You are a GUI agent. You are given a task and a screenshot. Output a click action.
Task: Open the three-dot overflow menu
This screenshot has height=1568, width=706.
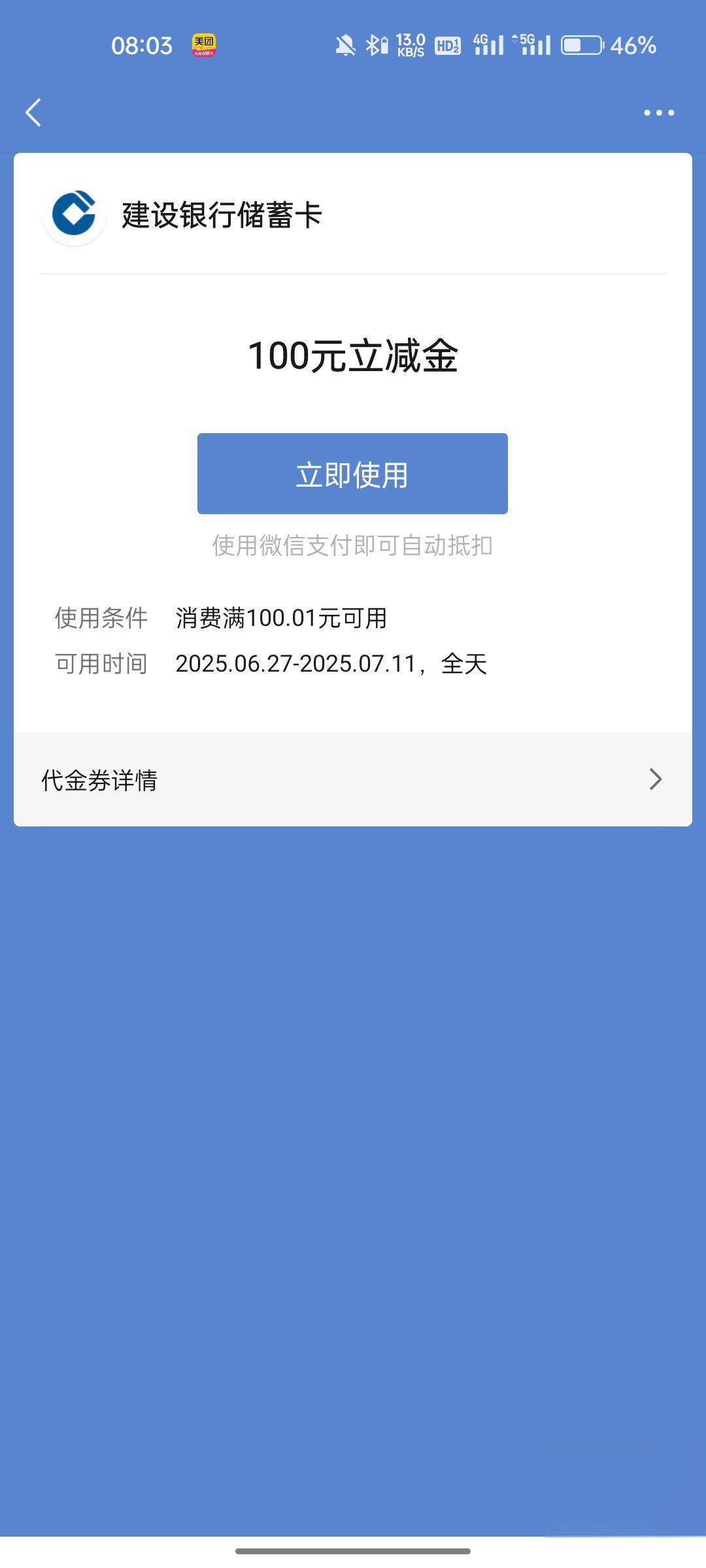pyautogui.click(x=658, y=112)
